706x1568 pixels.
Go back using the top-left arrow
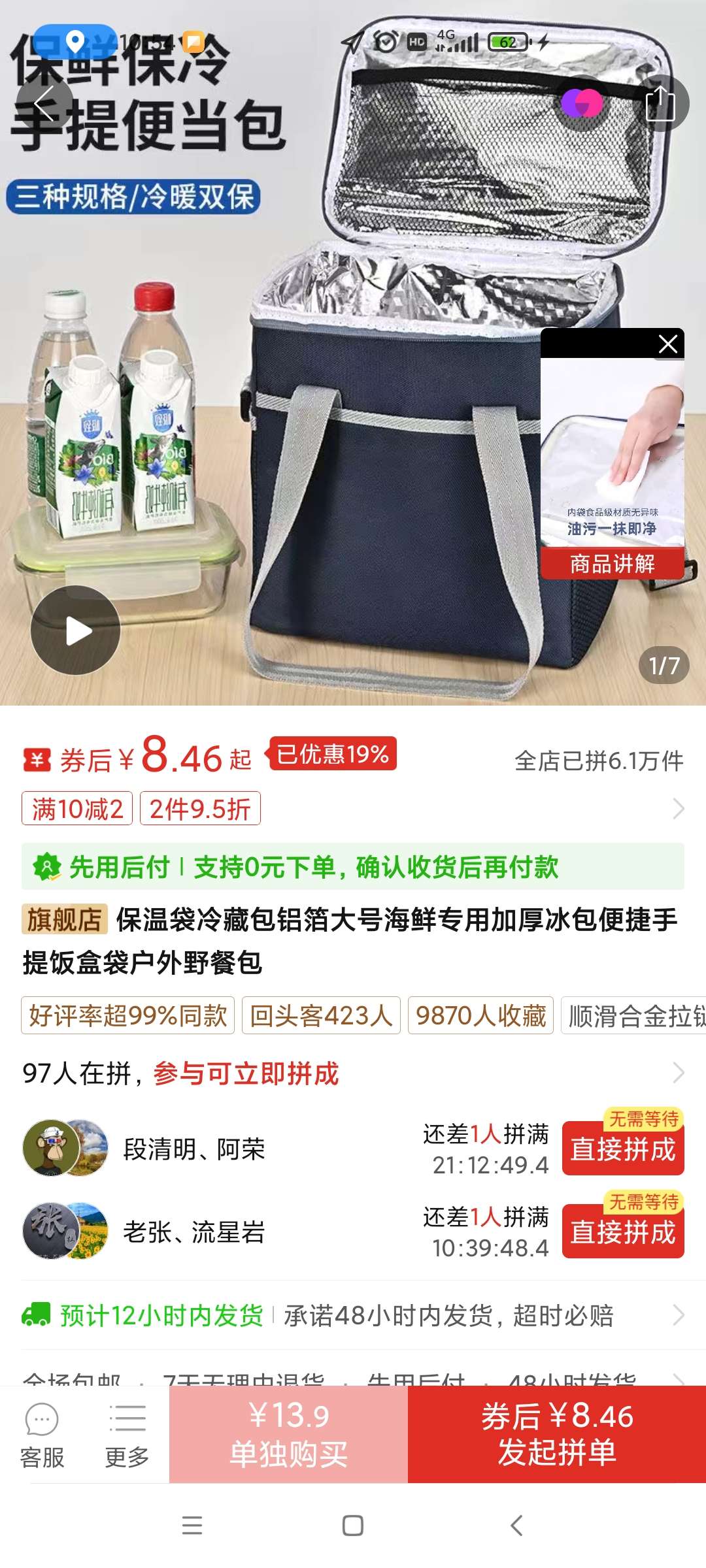[x=44, y=103]
